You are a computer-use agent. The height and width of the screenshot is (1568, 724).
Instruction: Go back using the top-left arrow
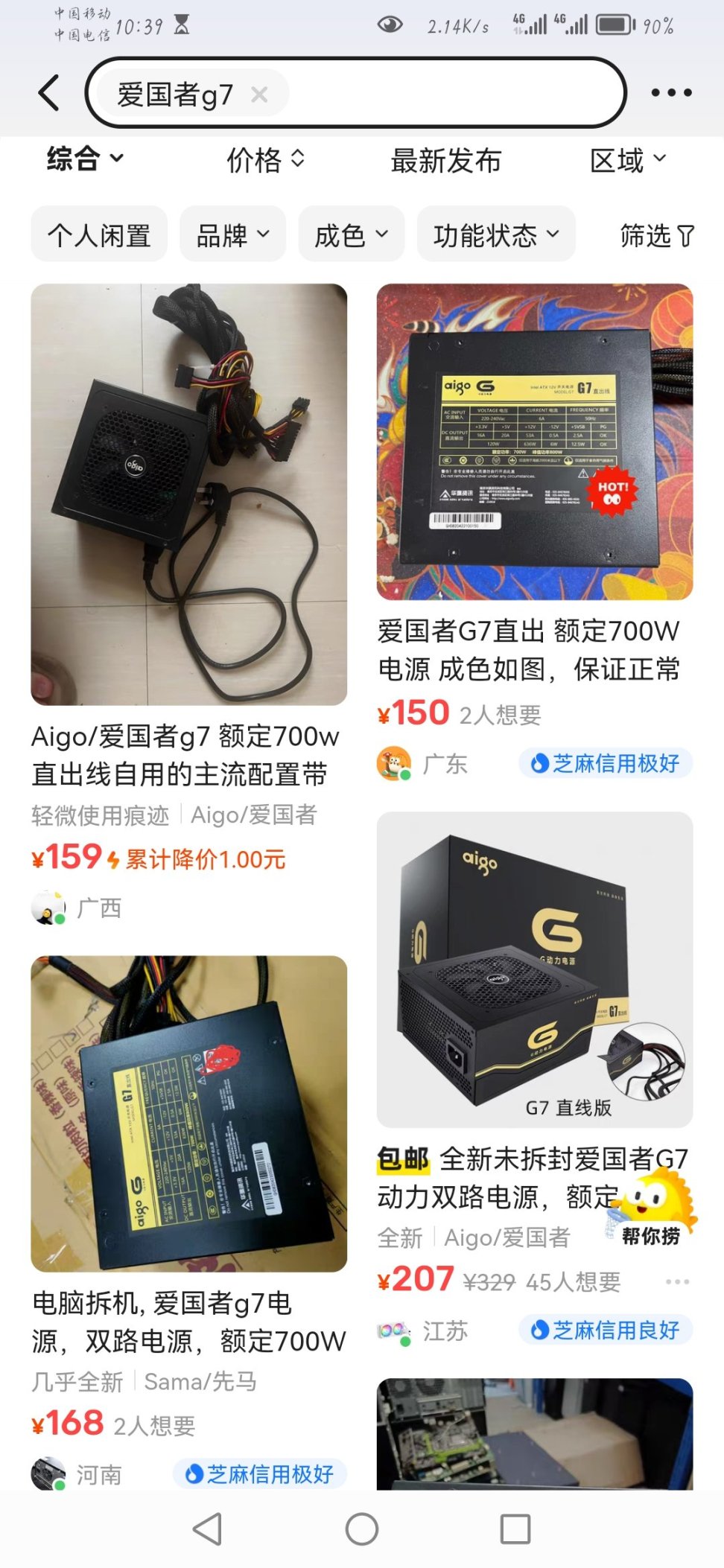click(49, 93)
